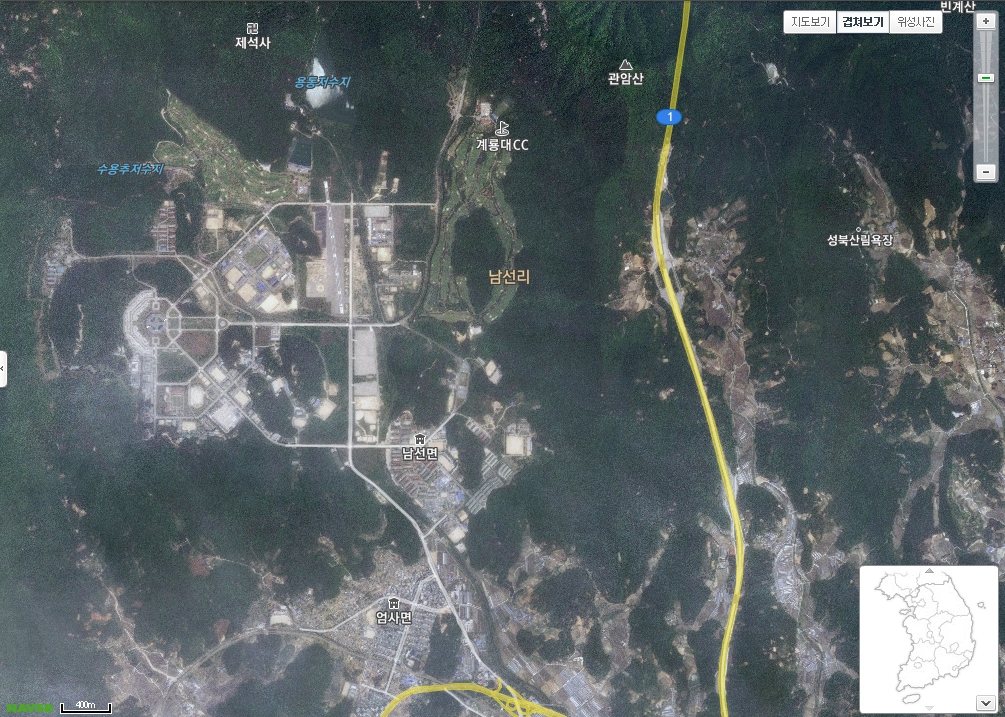Tap the down arrow in minimap
The height and width of the screenshot is (717, 1005).
pyautogui.click(x=928, y=707)
